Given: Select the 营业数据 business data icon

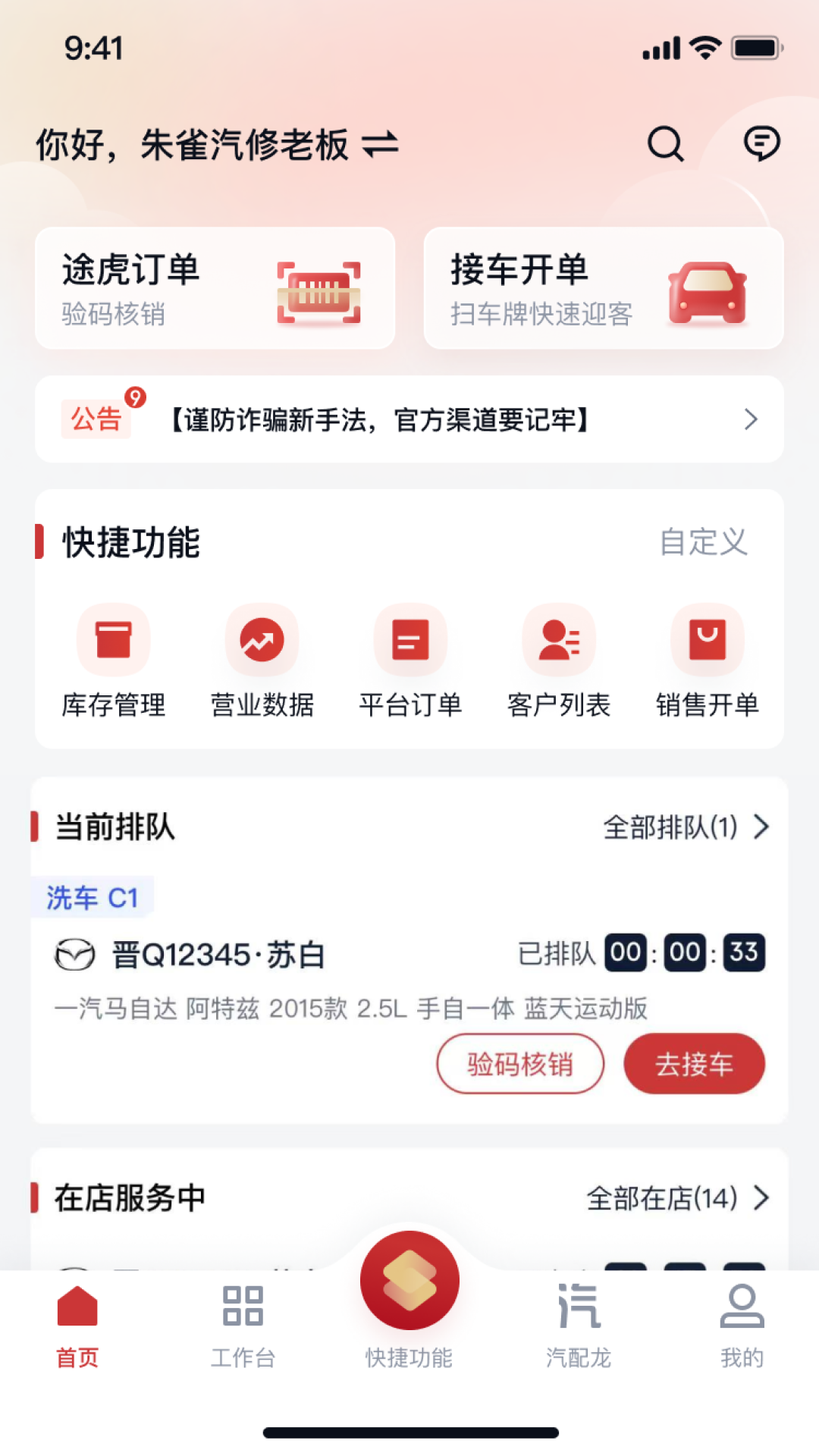Looking at the screenshot, I should coord(261,638).
